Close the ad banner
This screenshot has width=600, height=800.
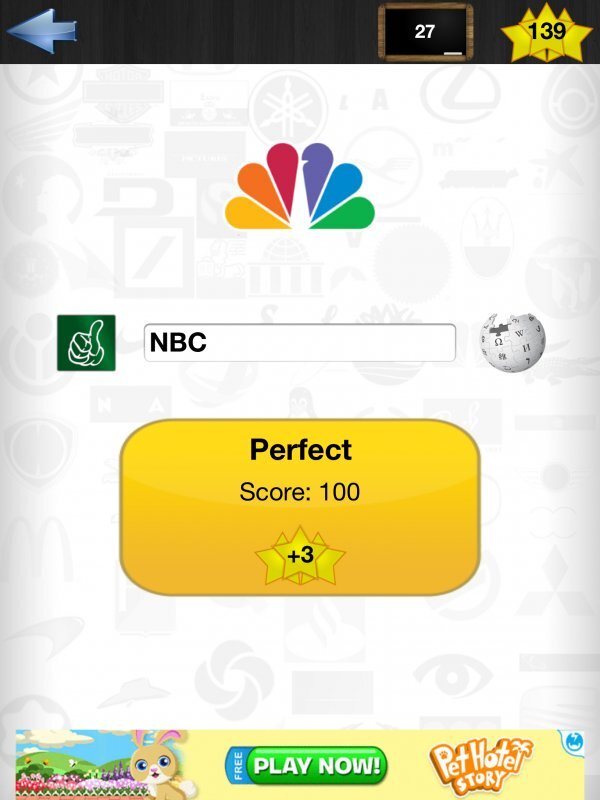coord(574,741)
